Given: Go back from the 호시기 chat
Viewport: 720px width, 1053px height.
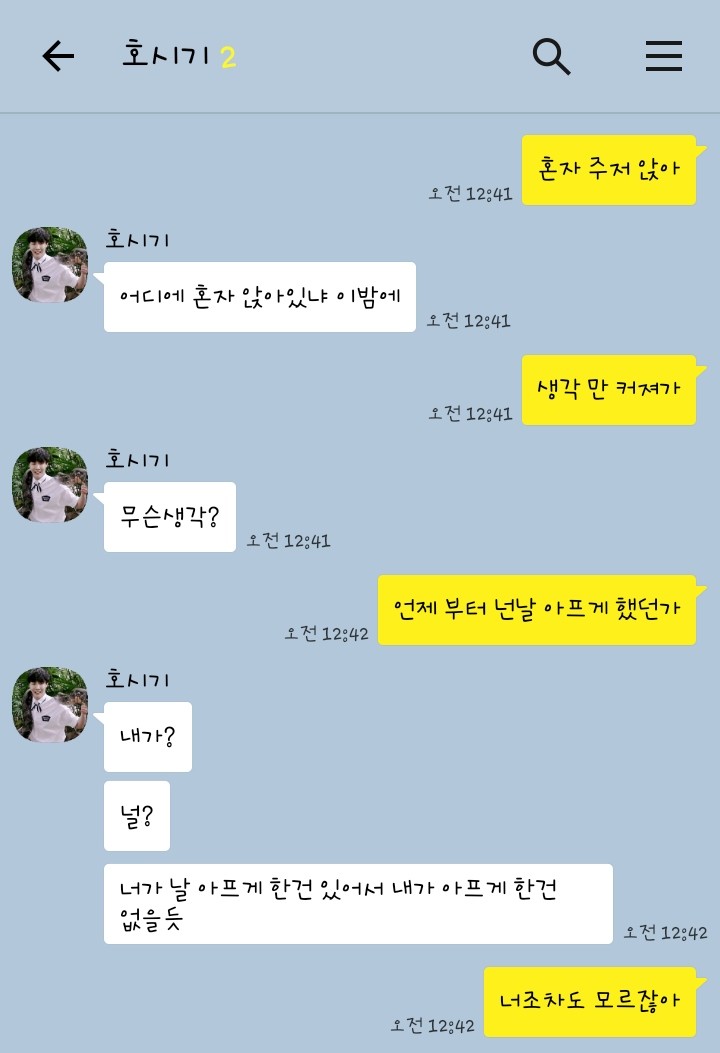Looking at the screenshot, I should [58, 57].
